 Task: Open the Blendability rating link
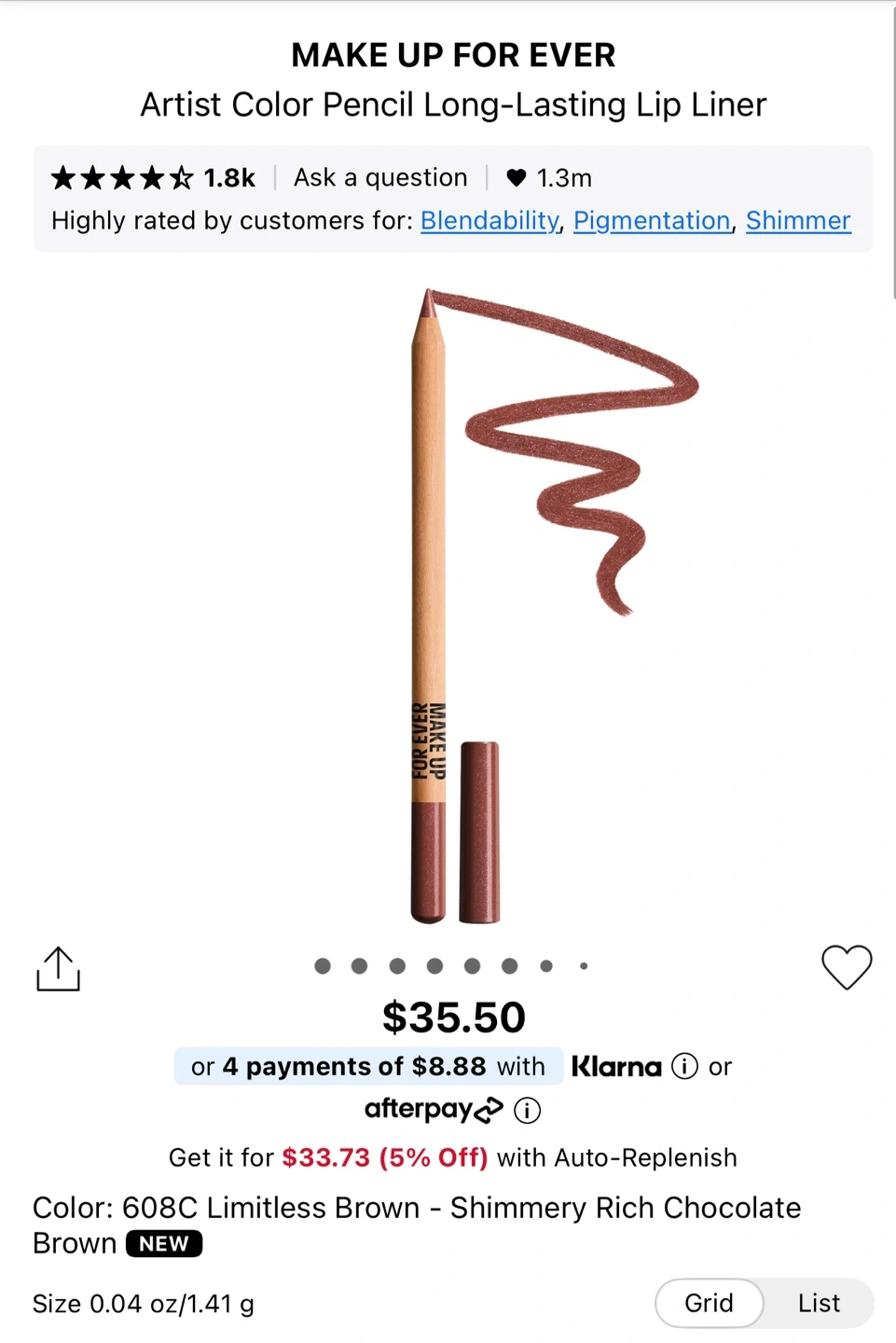point(489,221)
